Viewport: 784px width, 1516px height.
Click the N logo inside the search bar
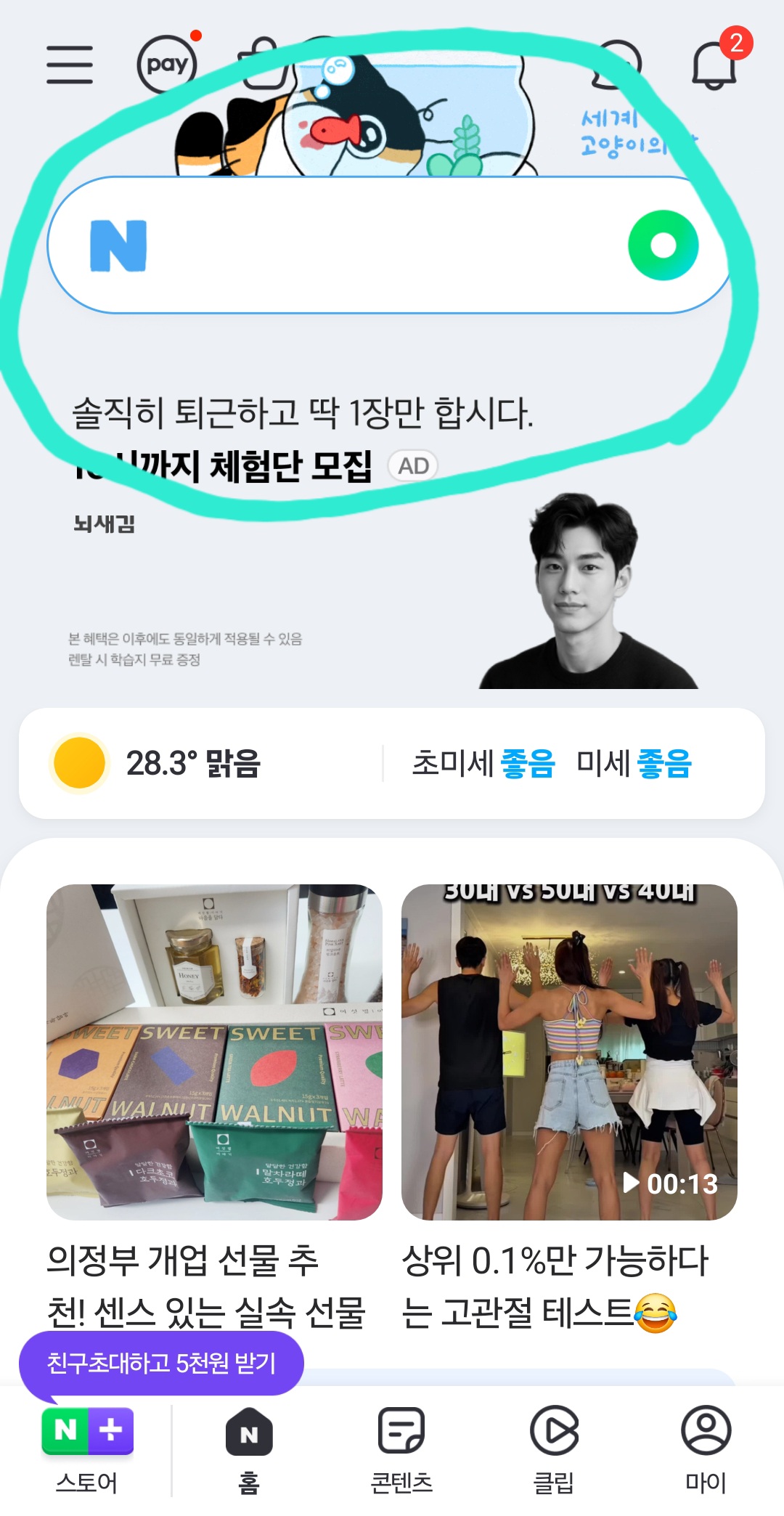[x=121, y=245]
